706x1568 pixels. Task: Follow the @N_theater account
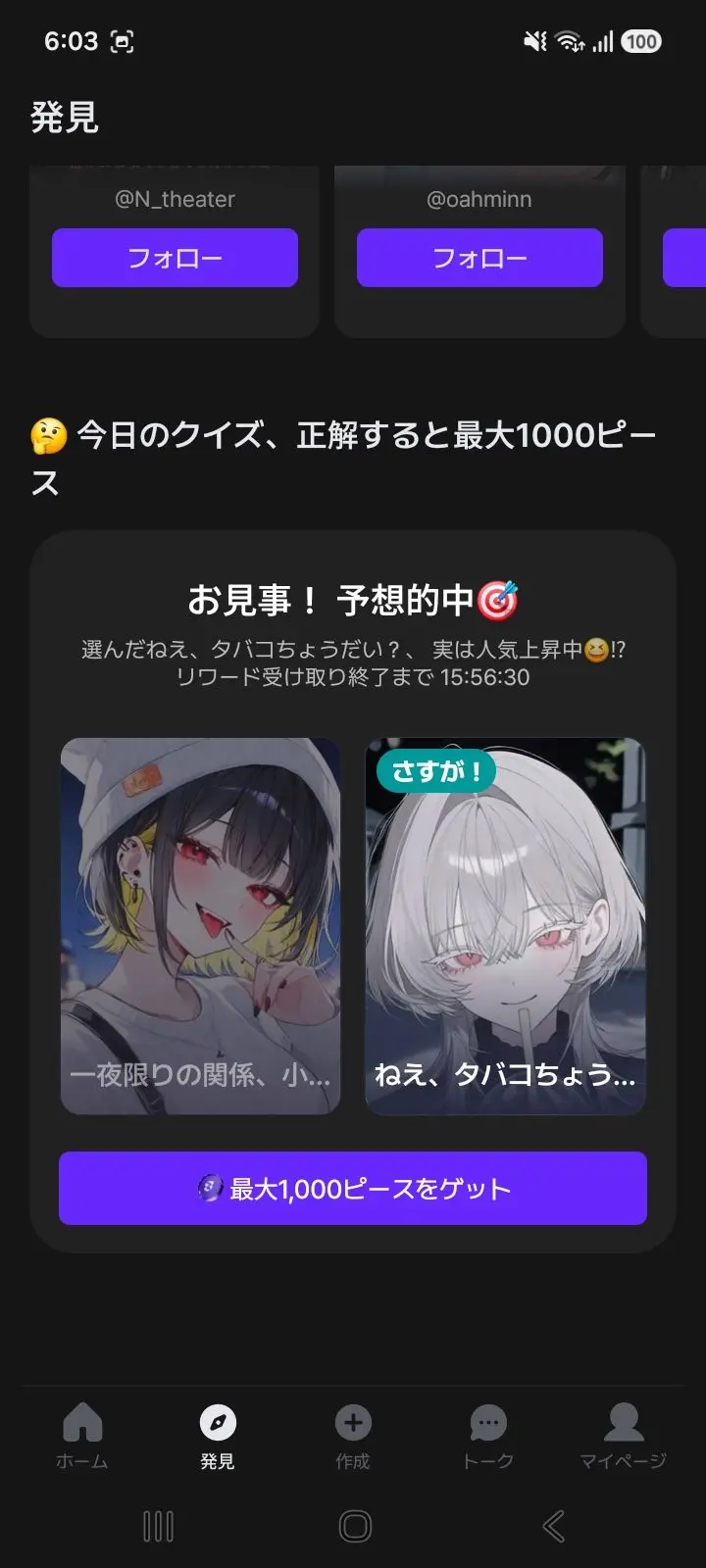click(x=175, y=258)
